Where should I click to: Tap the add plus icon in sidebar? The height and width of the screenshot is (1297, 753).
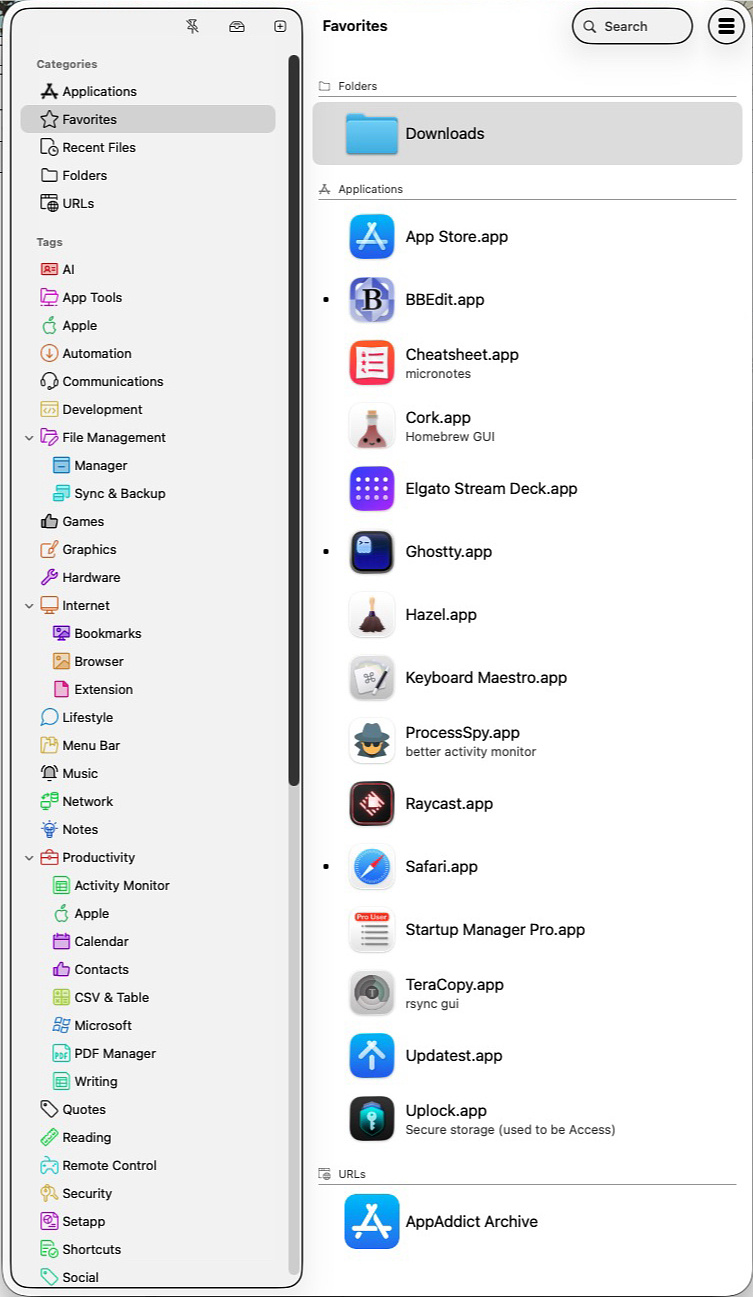click(280, 27)
